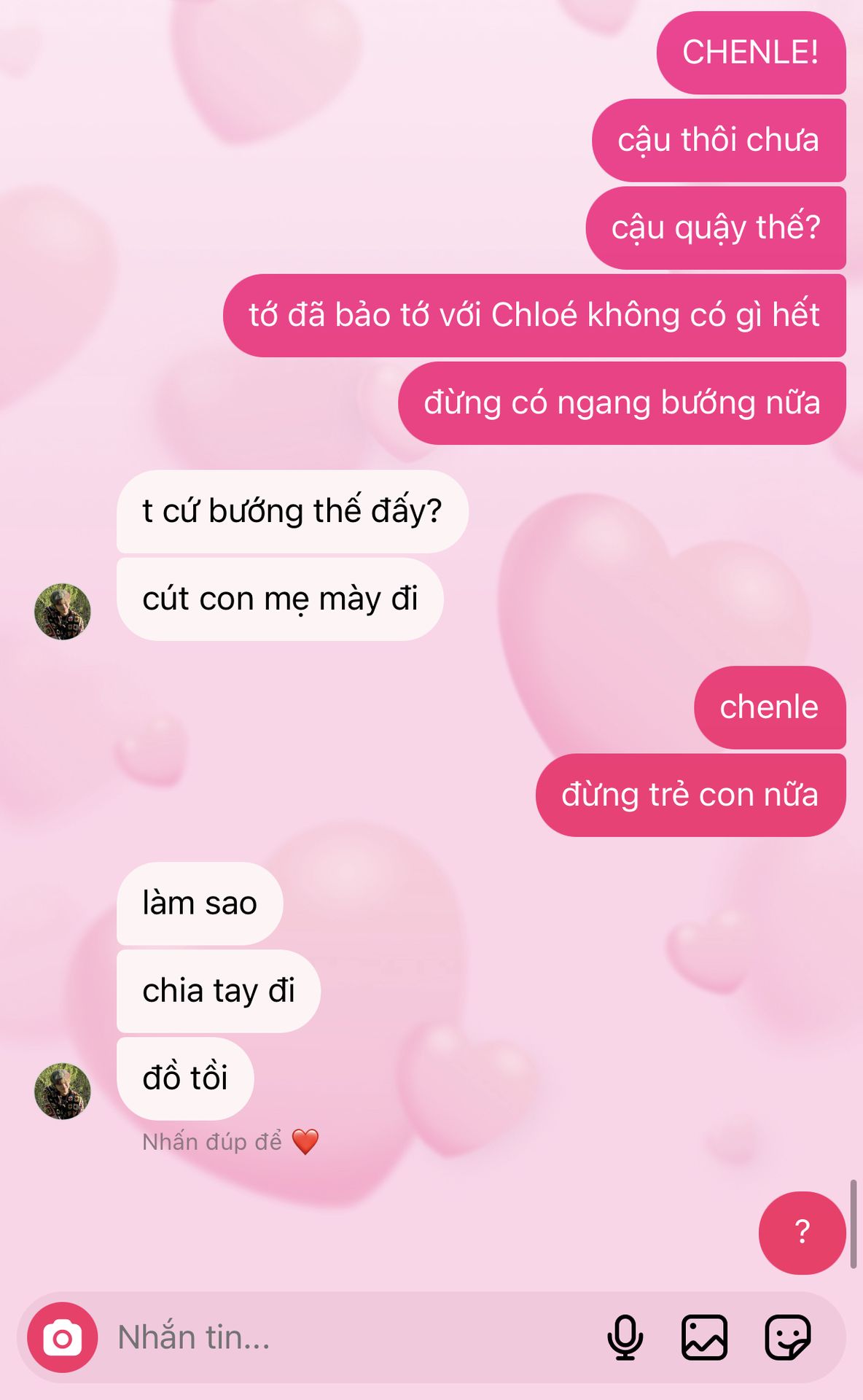Open the sticker picker icon
Screen dimensions: 863x1400
pyautogui.click(x=788, y=1337)
